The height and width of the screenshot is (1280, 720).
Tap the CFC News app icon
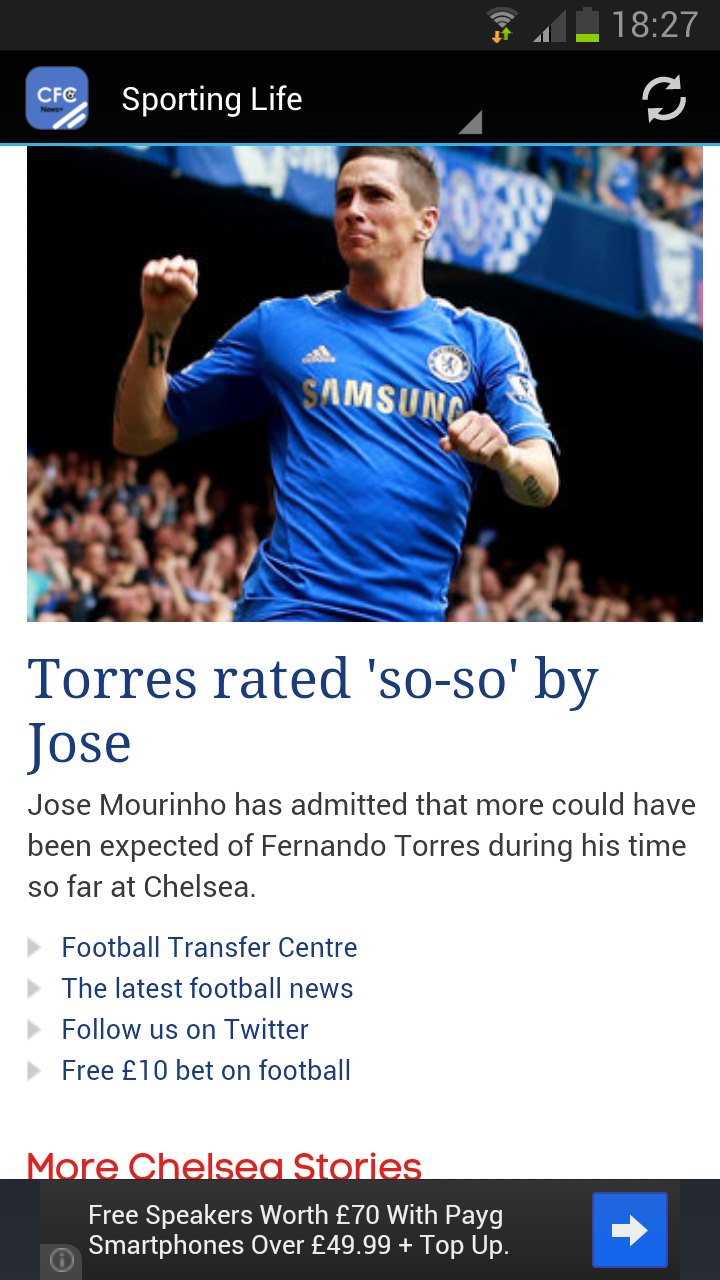(x=57, y=98)
